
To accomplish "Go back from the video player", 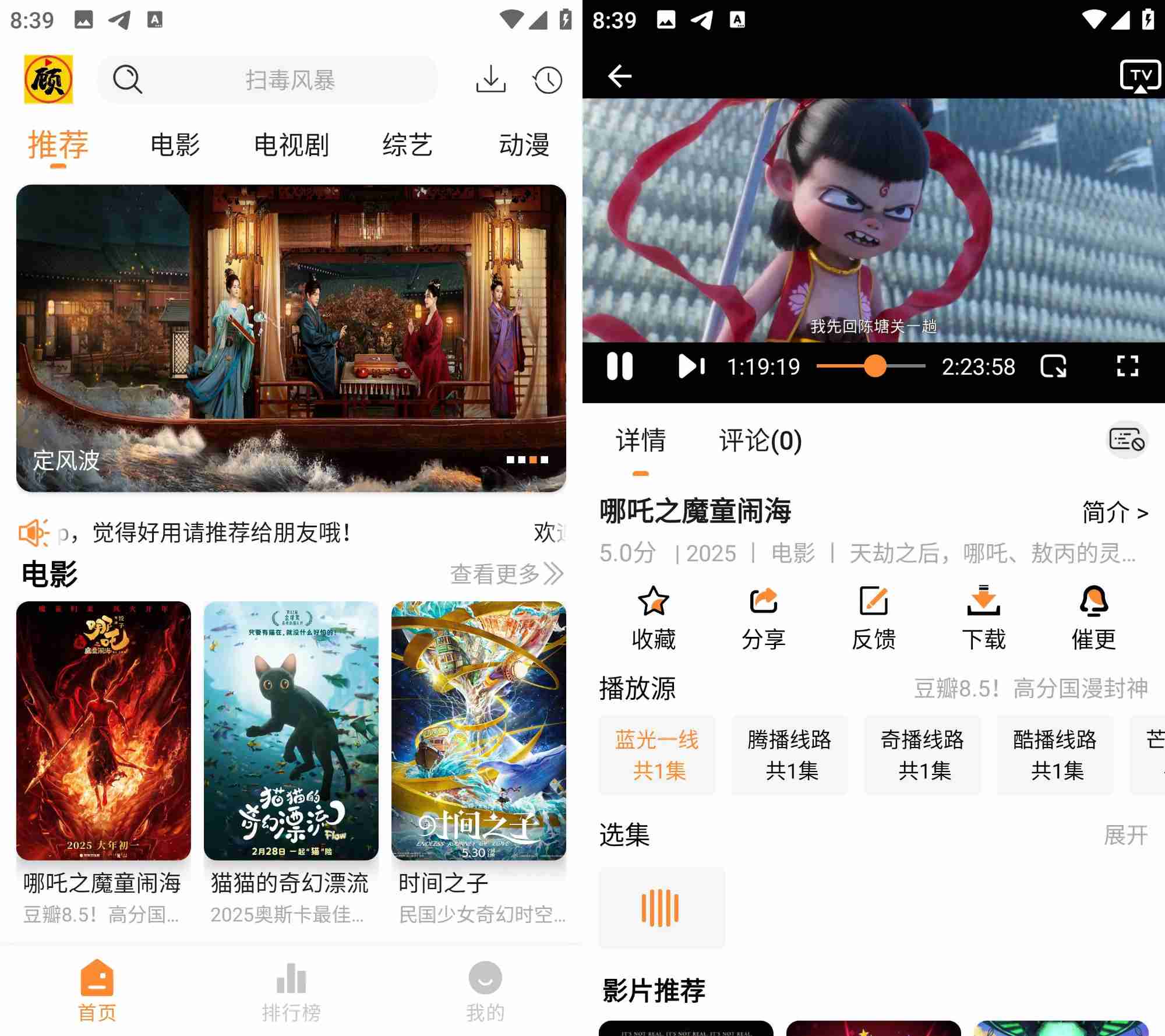I will (x=619, y=76).
